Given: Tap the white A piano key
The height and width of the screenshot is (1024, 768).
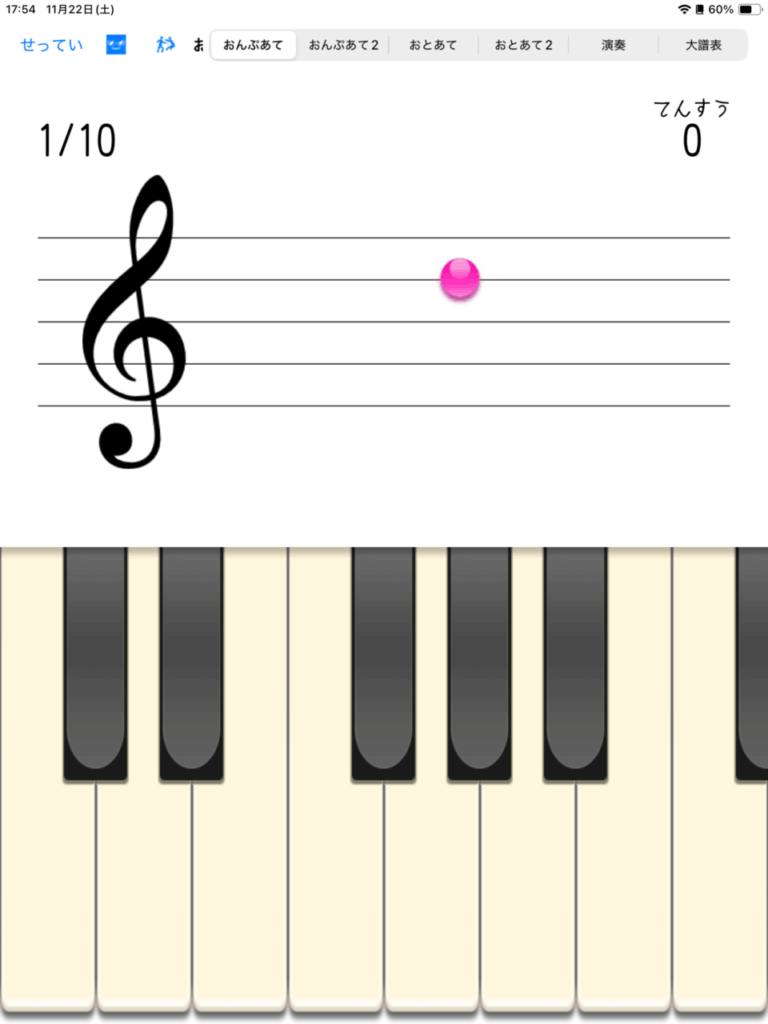Looking at the screenshot, I should pos(528,900).
